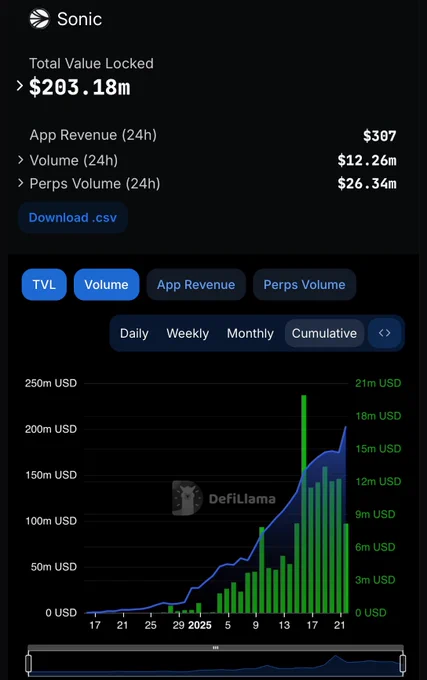Image resolution: width=427 pixels, height=680 pixels.
Task: Select the Cumulative chart view
Action: point(324,333)
